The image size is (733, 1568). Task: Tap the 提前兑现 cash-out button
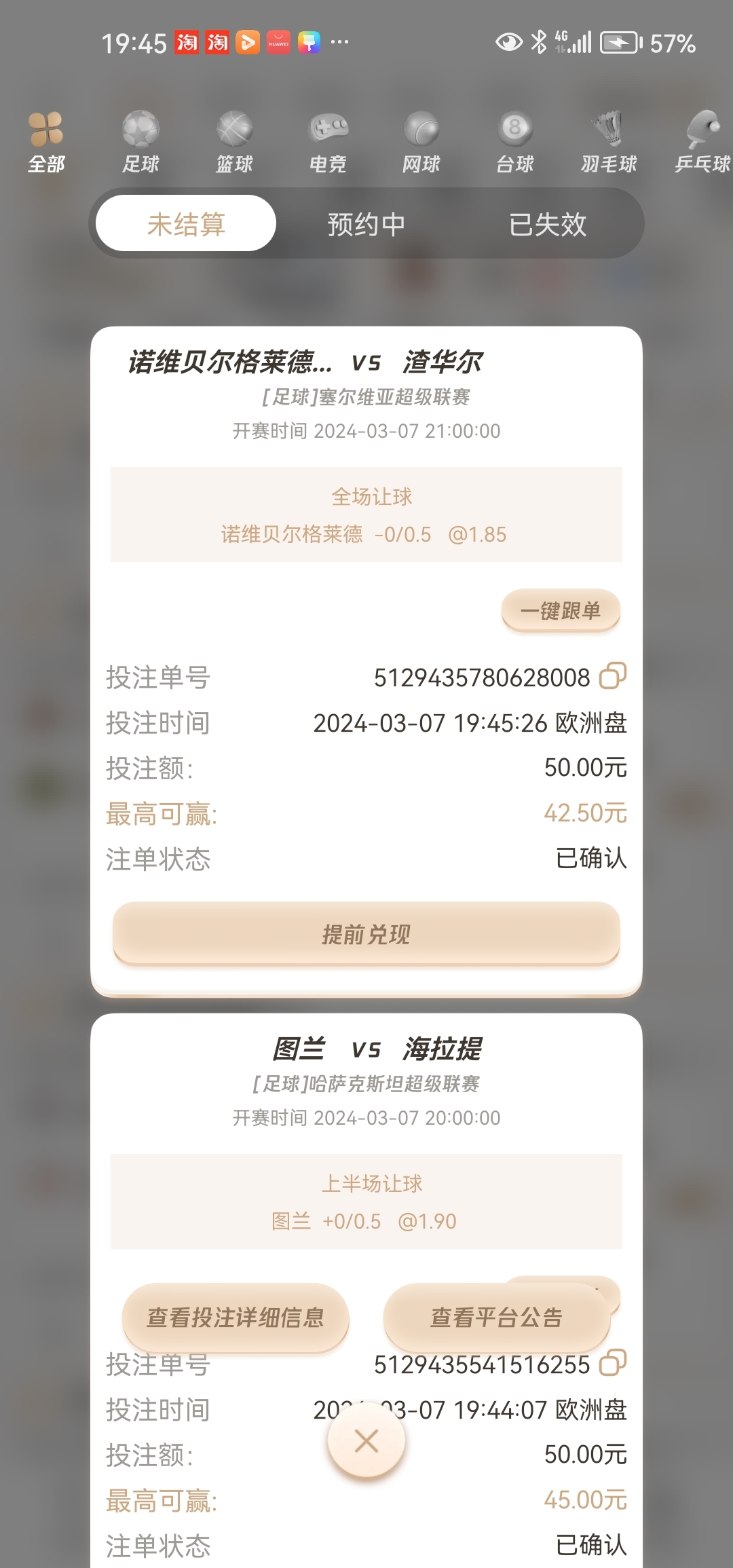[x=366, y=934]
